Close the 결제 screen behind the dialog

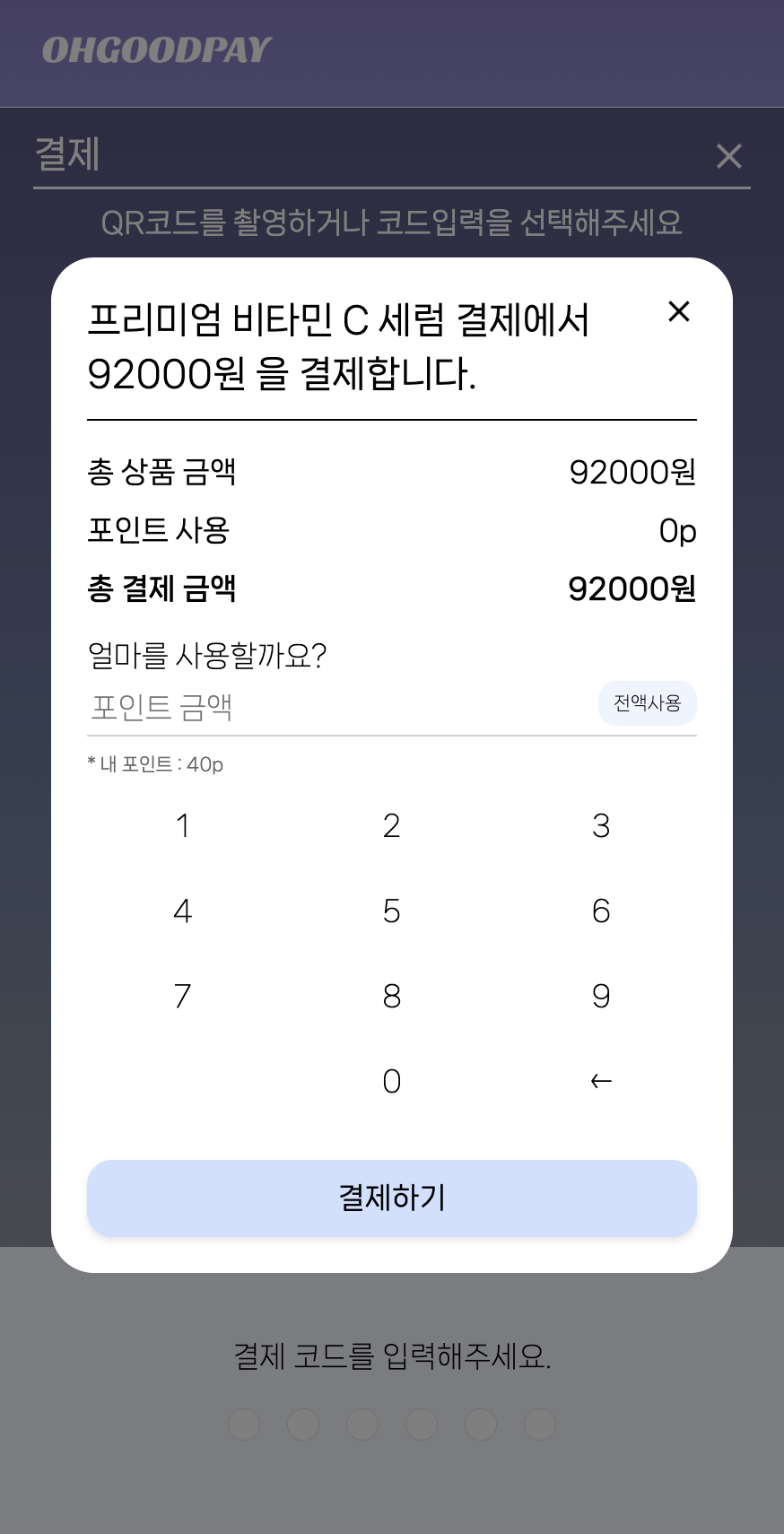point(728,156)
